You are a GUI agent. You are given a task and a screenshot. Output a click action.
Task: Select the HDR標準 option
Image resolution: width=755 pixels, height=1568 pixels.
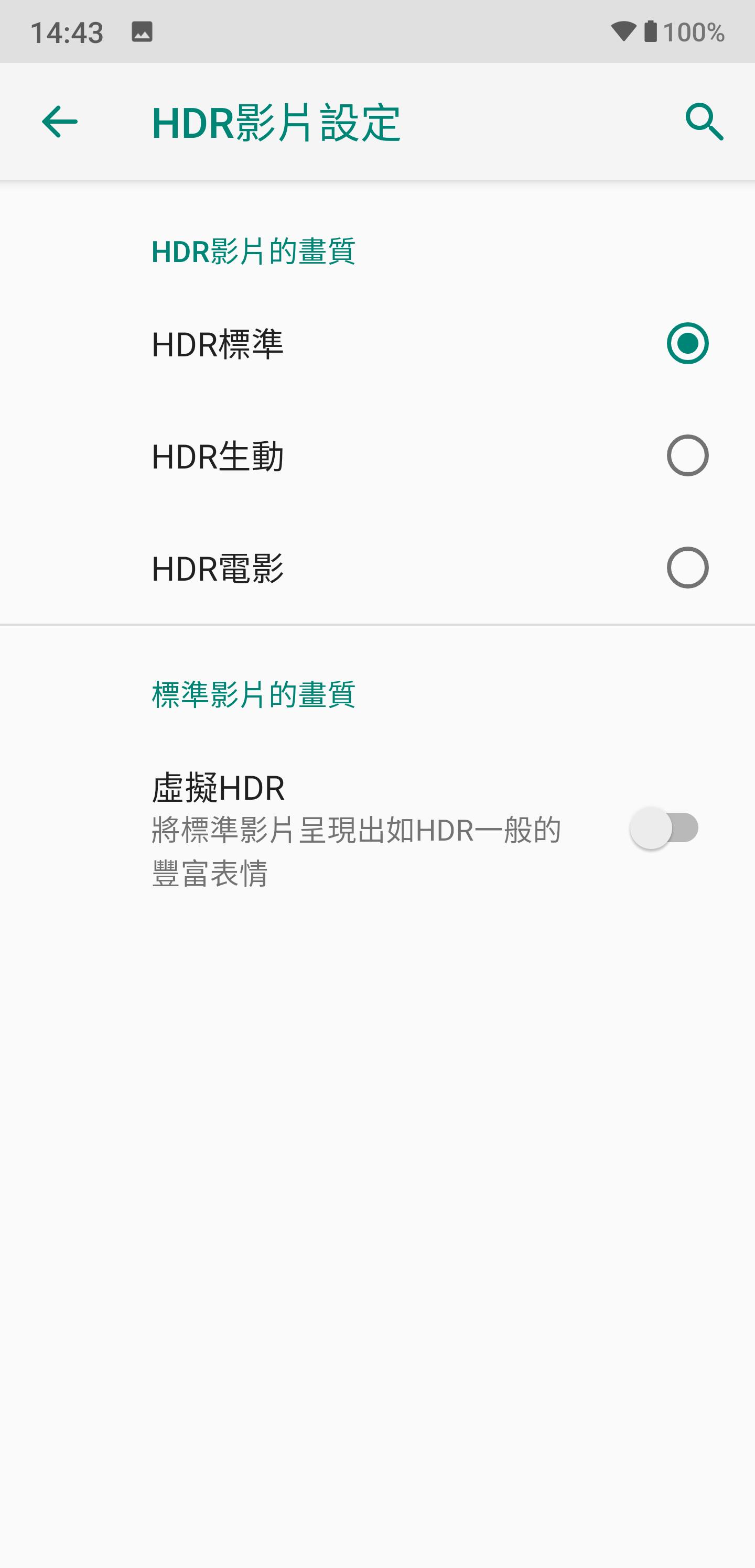point(687,343)
